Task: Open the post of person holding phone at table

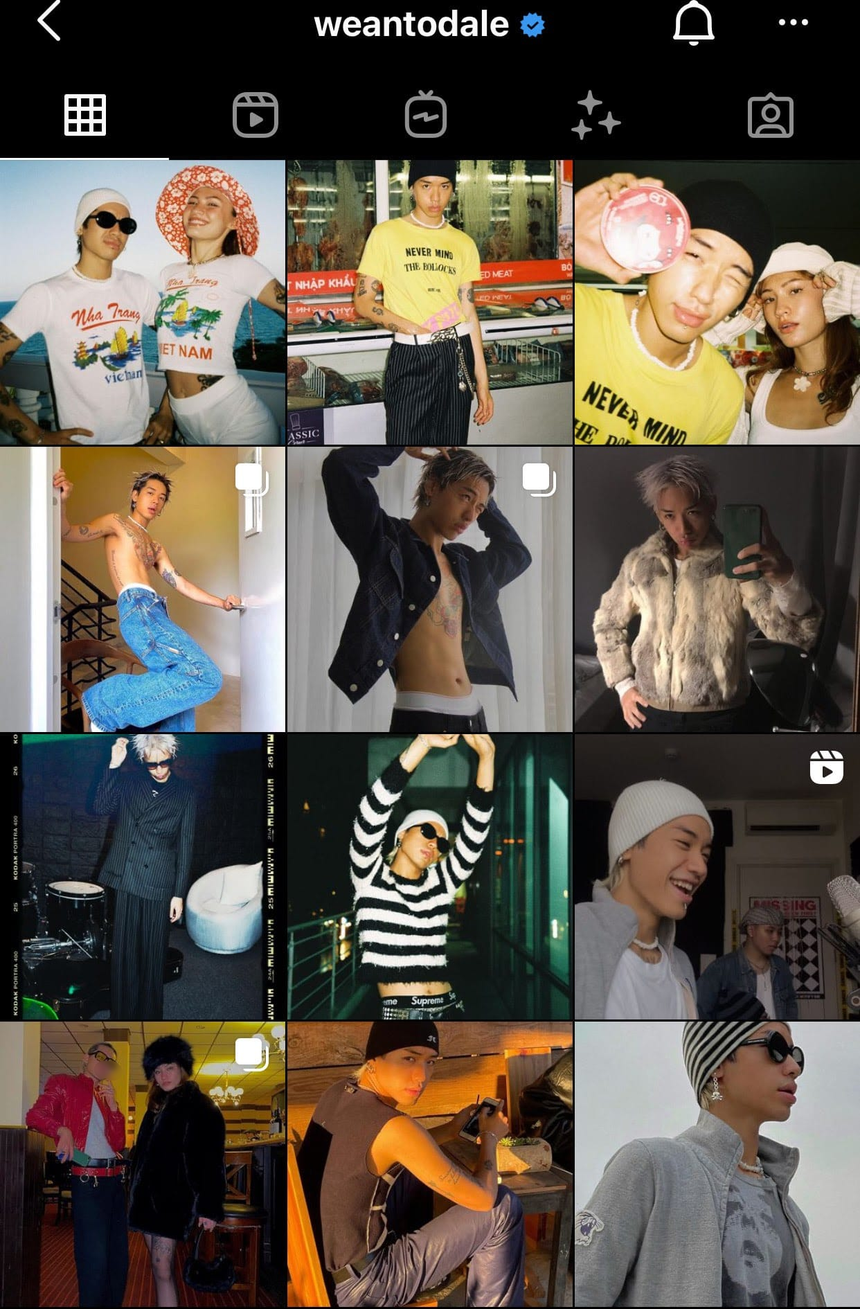Action: pyautogui.click(x=430, y=1164)
